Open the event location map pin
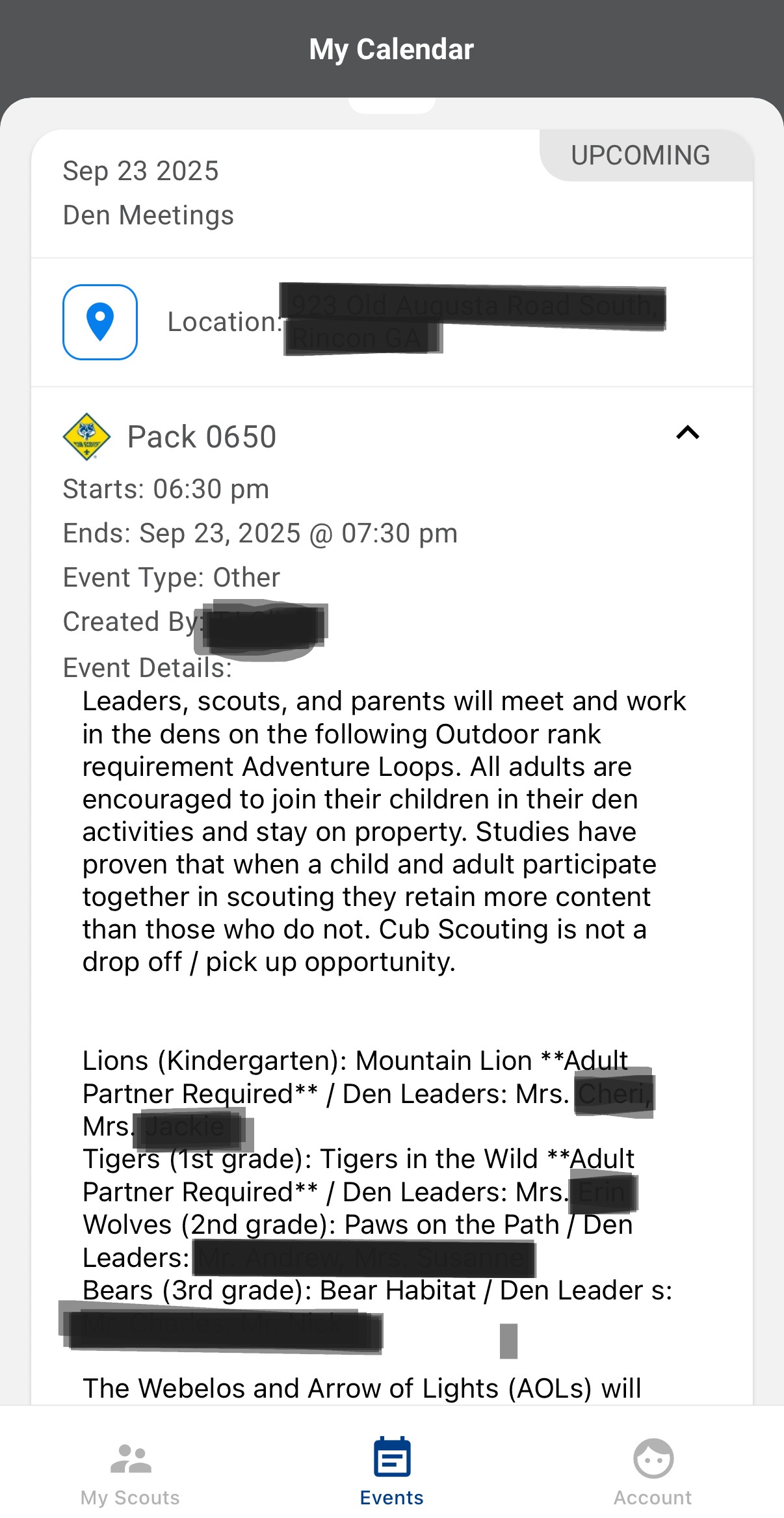This screenshot has width=784, height=1518. (99, 322)
